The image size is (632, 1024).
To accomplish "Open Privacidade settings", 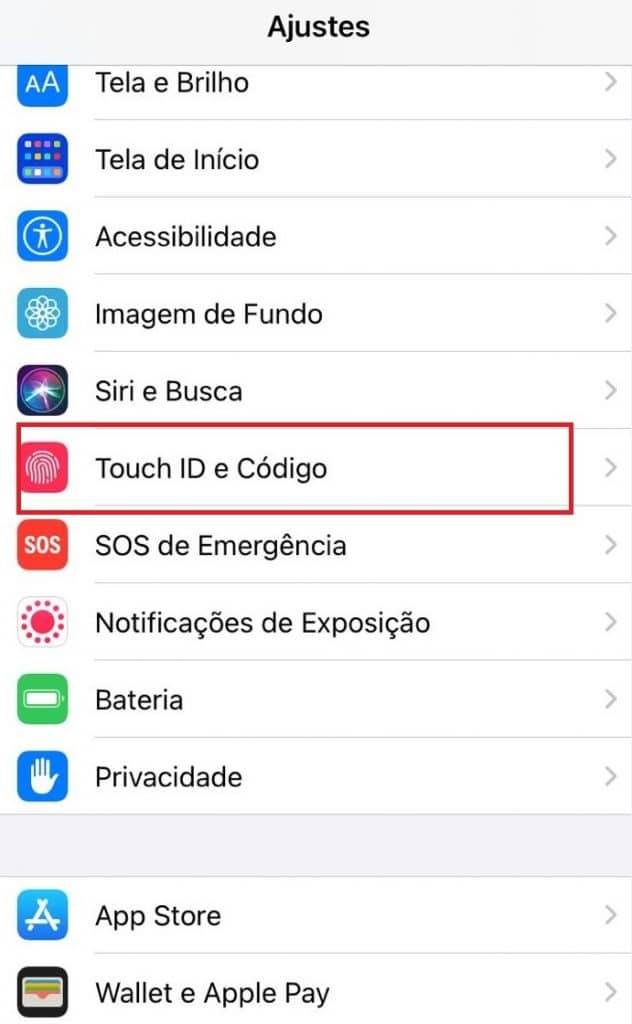I will 316,776.
